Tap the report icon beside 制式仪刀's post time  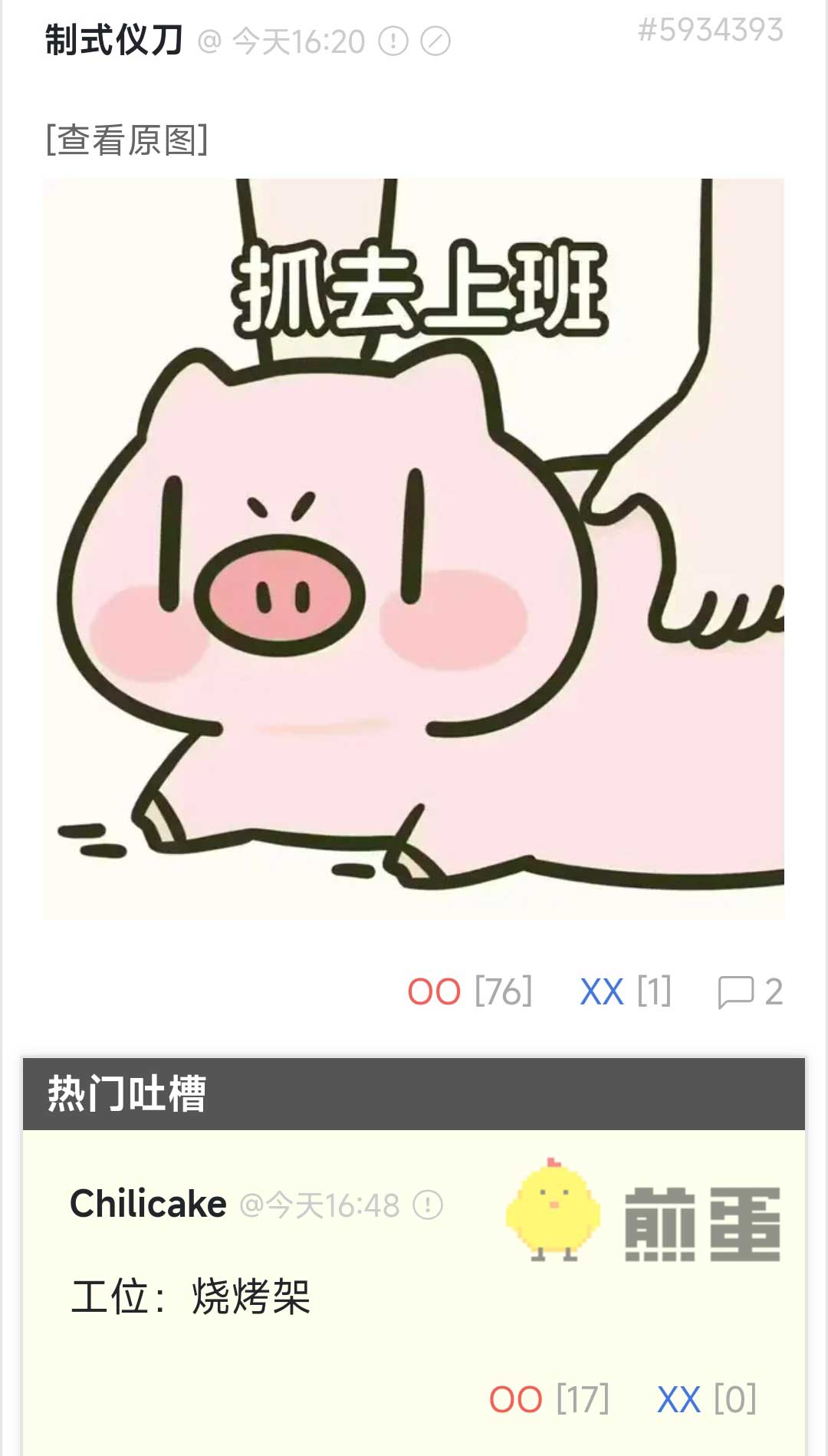click(x=393, y=41)
